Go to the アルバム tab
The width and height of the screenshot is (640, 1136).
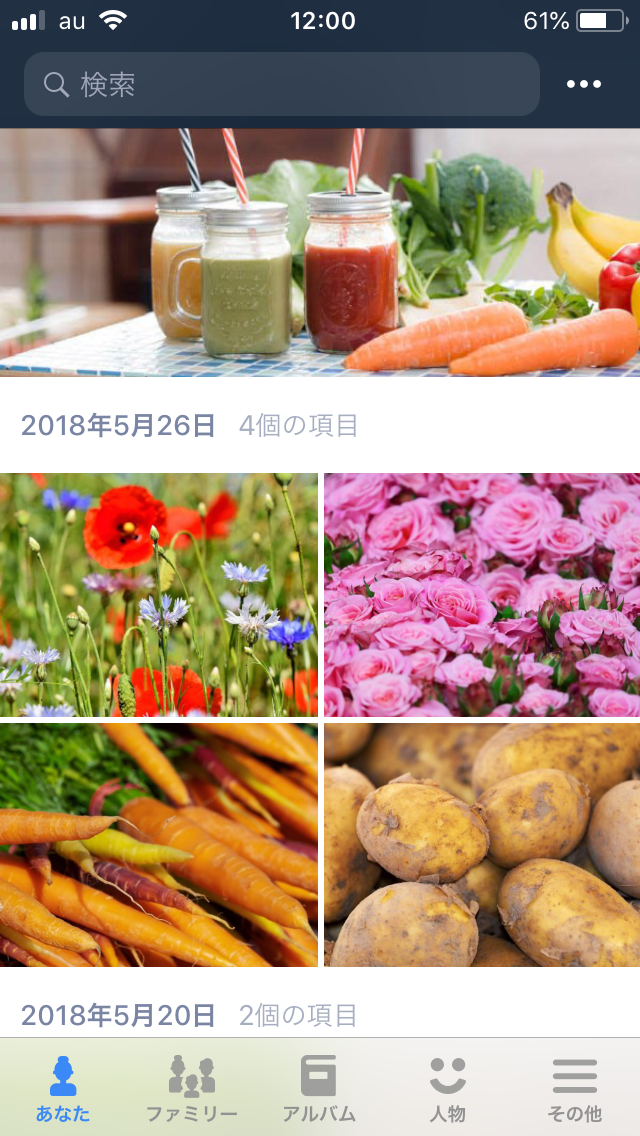319,1088
